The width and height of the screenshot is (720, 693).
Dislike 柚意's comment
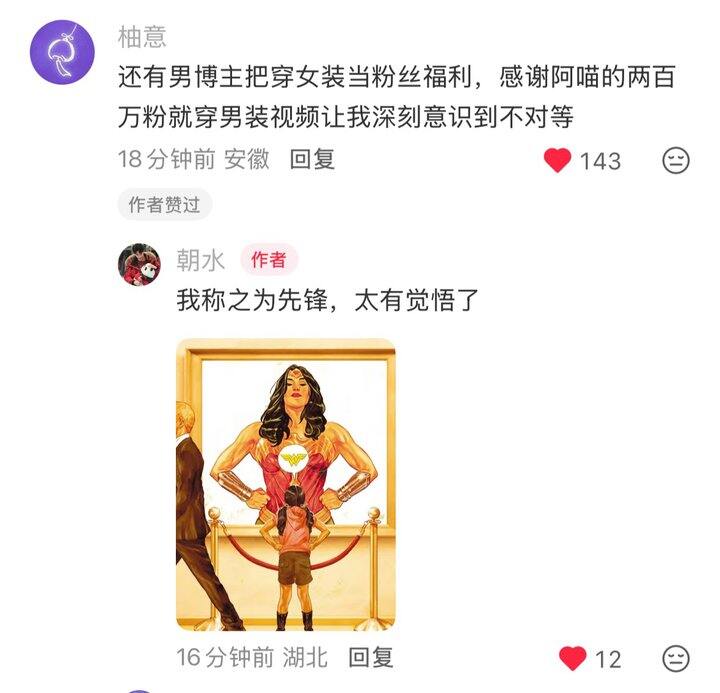[x=677, y=160]
